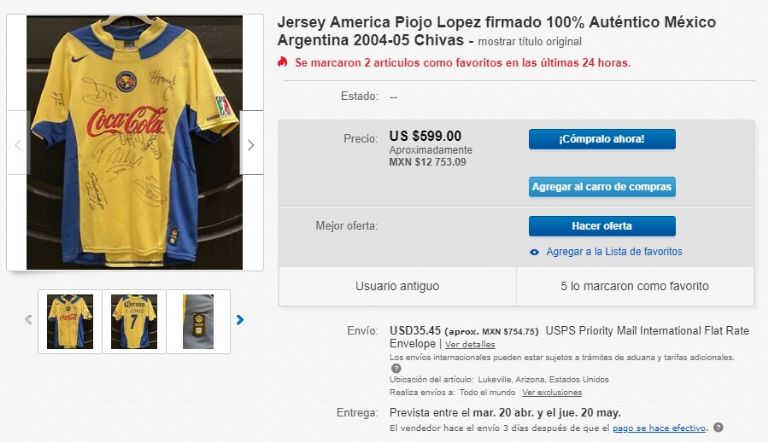Open the help icon under customs notice
The image size is (768, 442).
point(396,368)
